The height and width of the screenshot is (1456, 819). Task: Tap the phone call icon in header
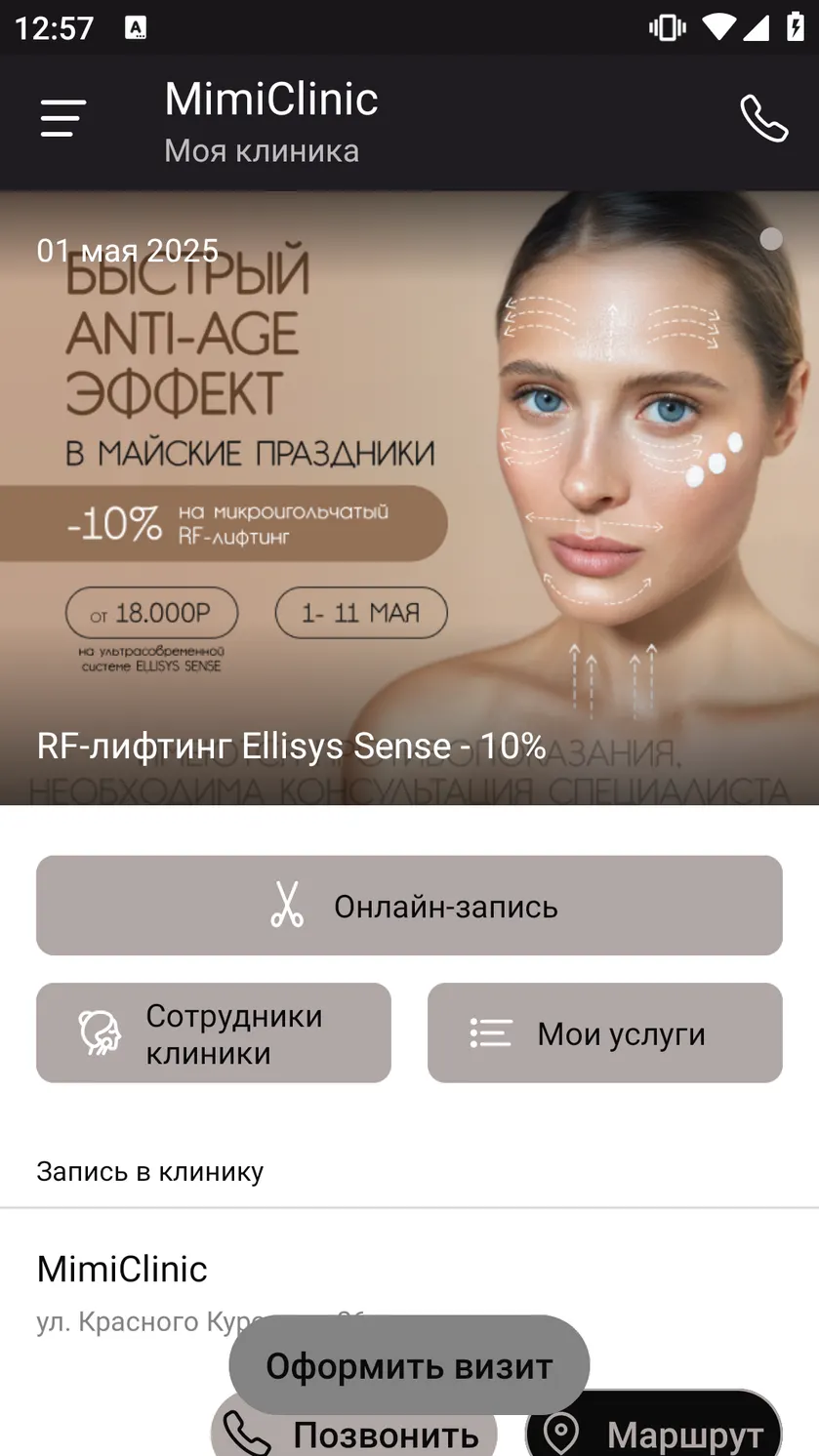tap(763, 118)
